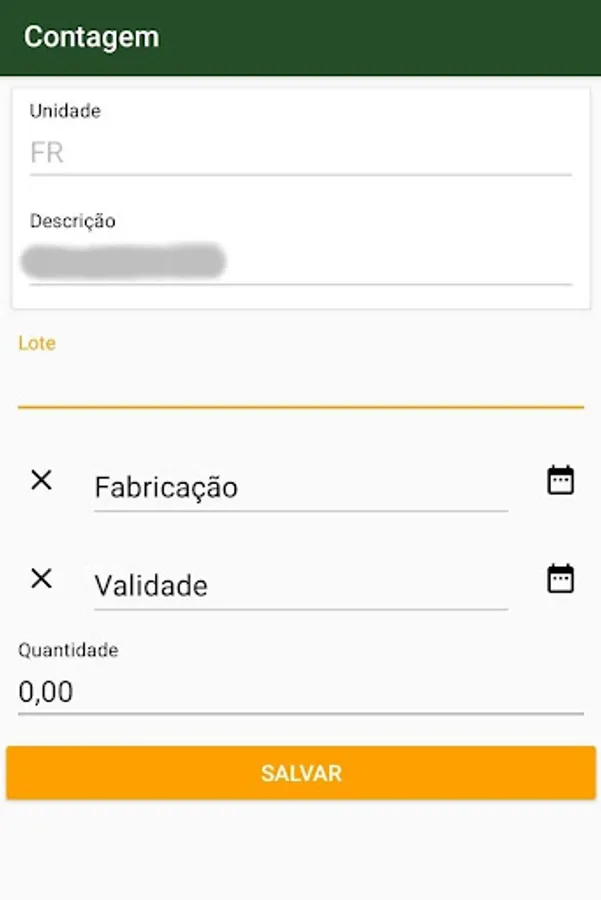This screenshot has width=601, height=900.
Task: Clear the Fabricação date
Action: pyautogui.click(x=41, y=480)
